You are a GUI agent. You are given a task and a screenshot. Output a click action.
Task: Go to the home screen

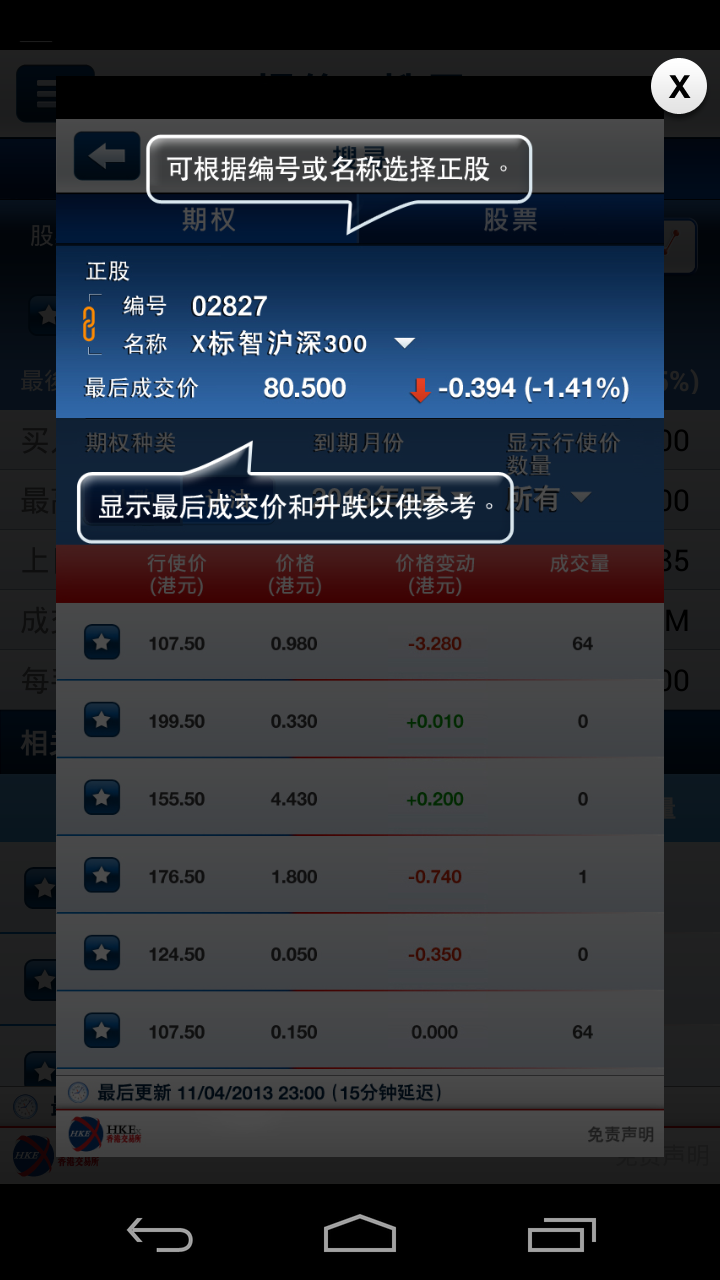click(x=360, y=1234)
